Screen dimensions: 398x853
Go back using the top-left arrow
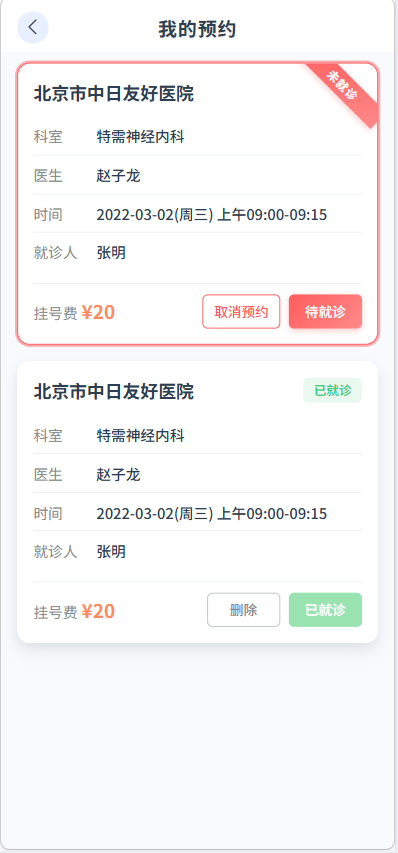point(33,27)
